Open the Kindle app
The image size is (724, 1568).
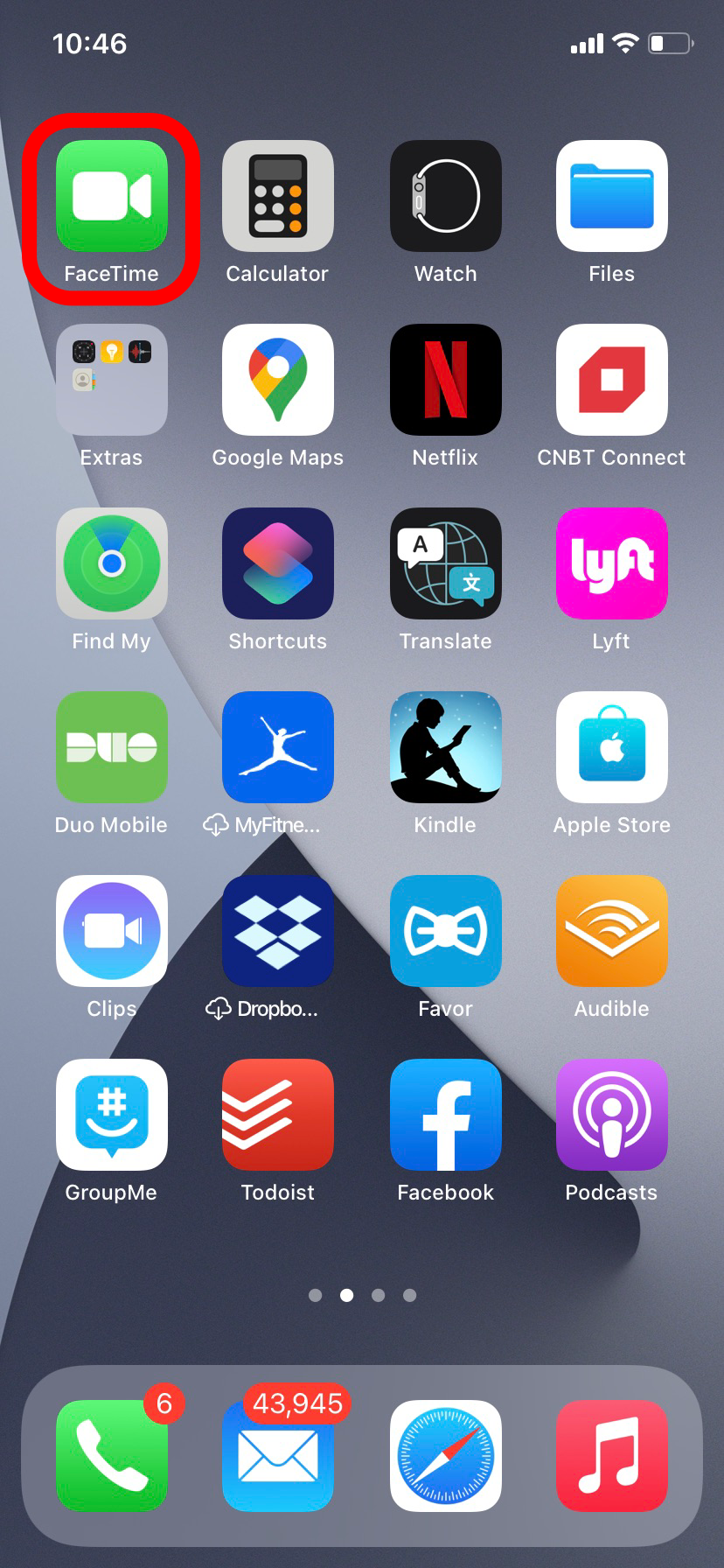446,747
